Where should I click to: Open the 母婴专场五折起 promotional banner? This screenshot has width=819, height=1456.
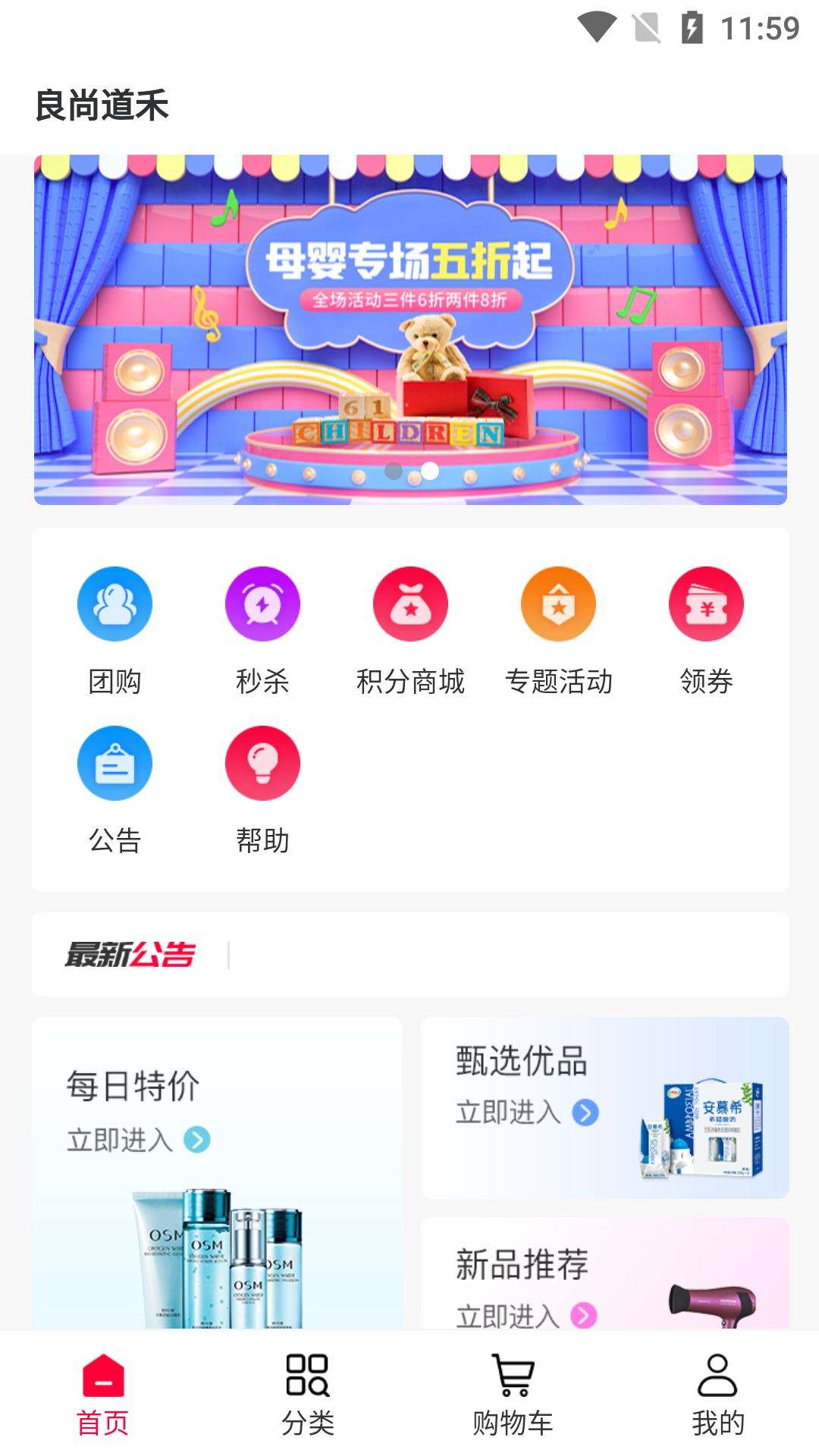pyautogui.click(x=410, y=330)
